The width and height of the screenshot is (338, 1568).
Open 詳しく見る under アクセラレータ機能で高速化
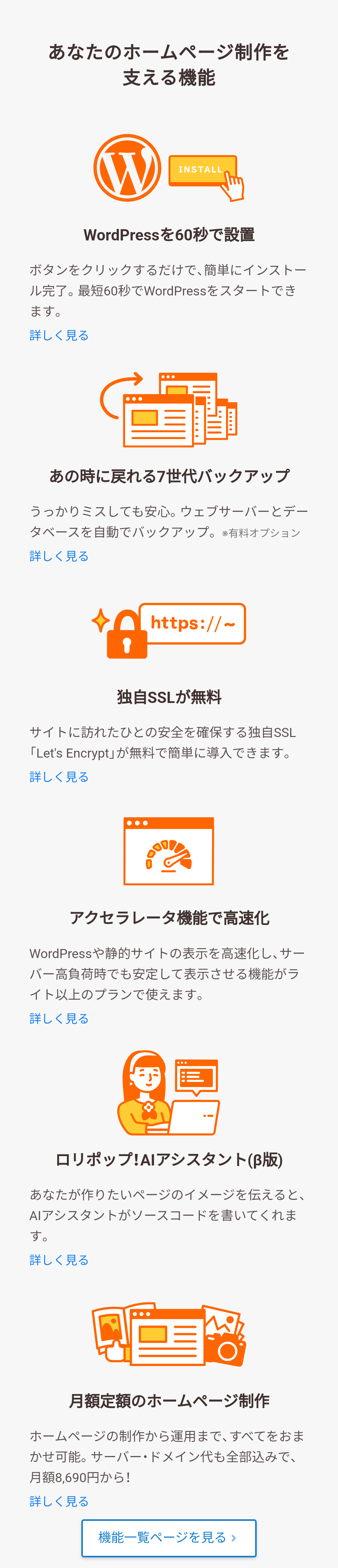59,1018
